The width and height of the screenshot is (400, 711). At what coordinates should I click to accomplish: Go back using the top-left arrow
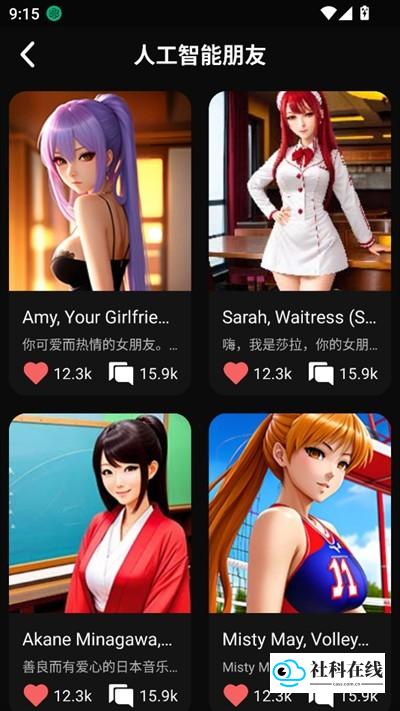click(x=28, y=55)
